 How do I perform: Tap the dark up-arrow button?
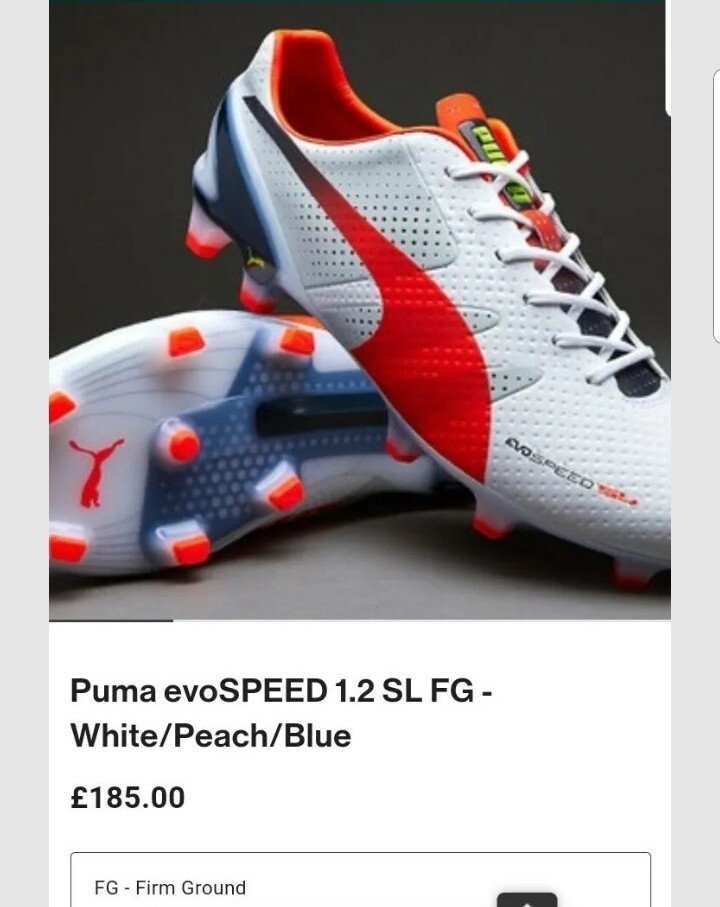point(527,899)
